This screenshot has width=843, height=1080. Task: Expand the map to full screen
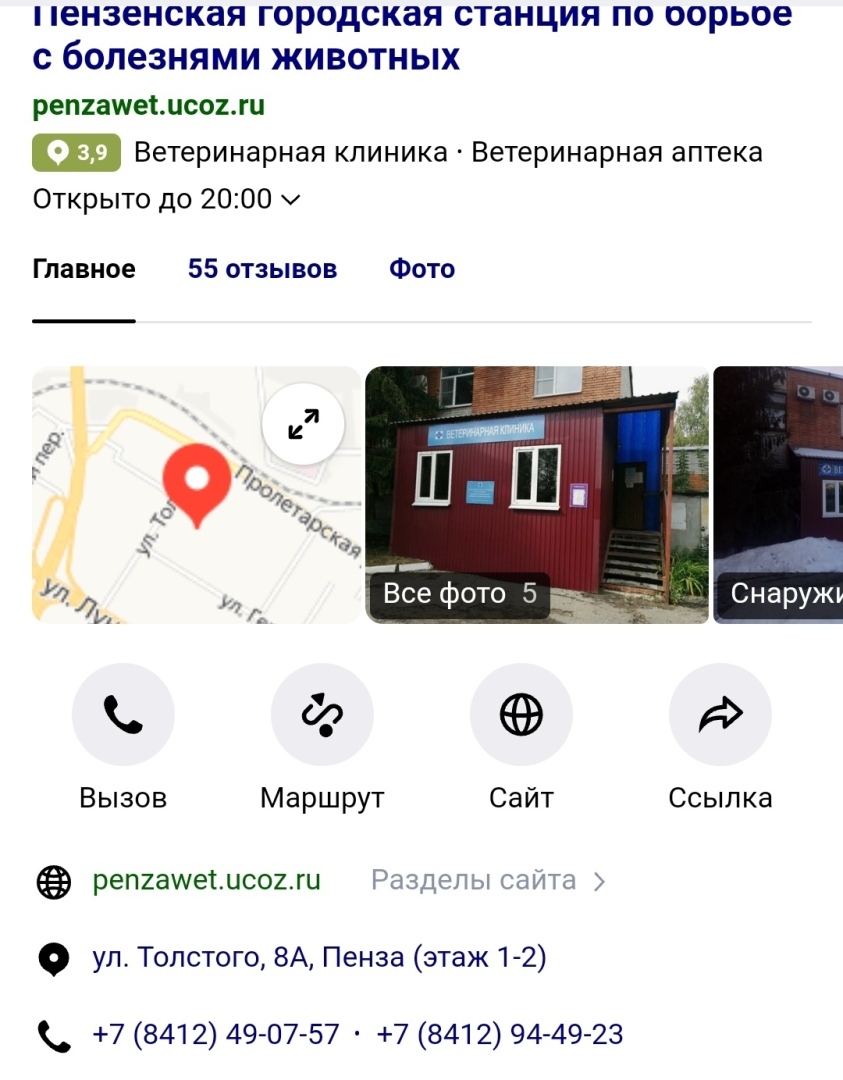click(303, 425)
